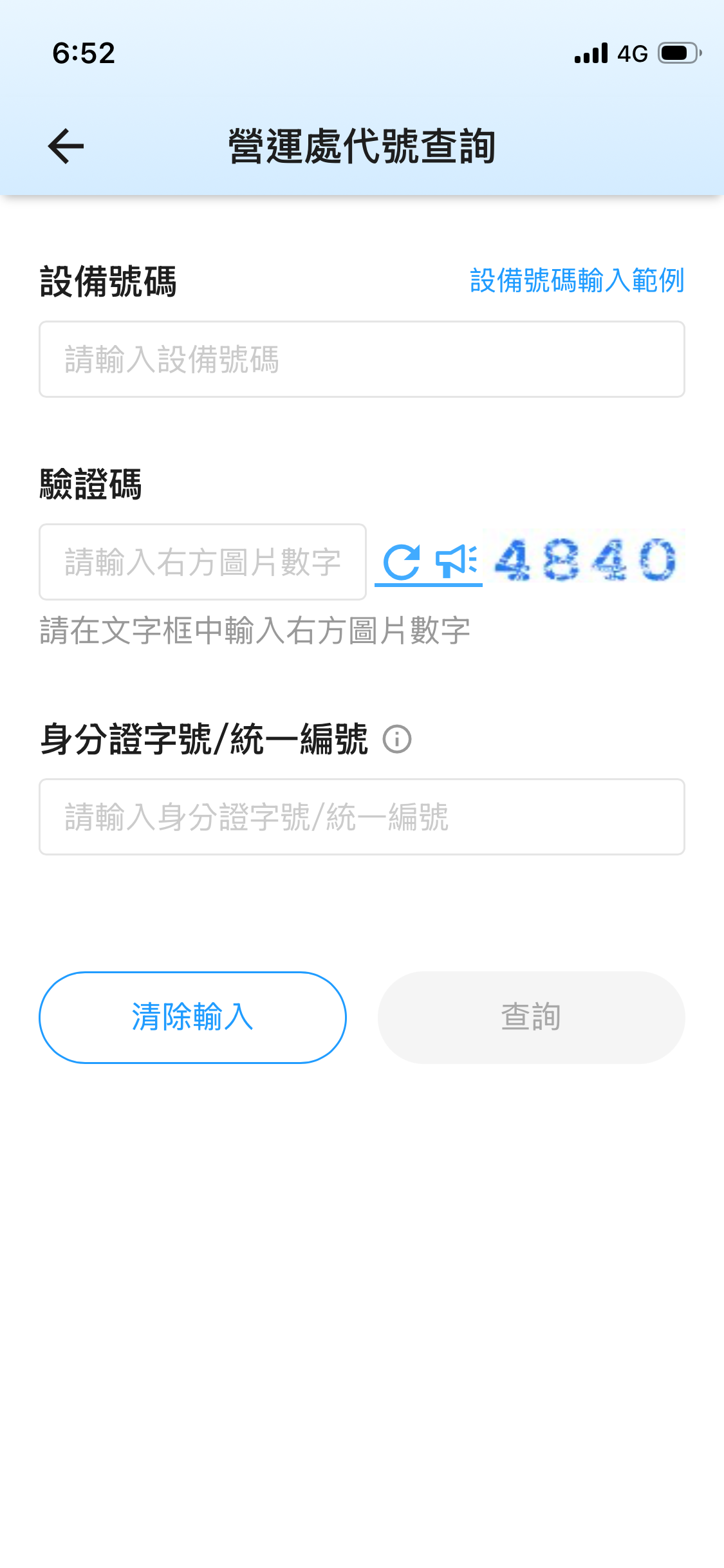
Task: Focus the 設備號碼 input field
Action: pyautogui.click(x=362, y=359)
